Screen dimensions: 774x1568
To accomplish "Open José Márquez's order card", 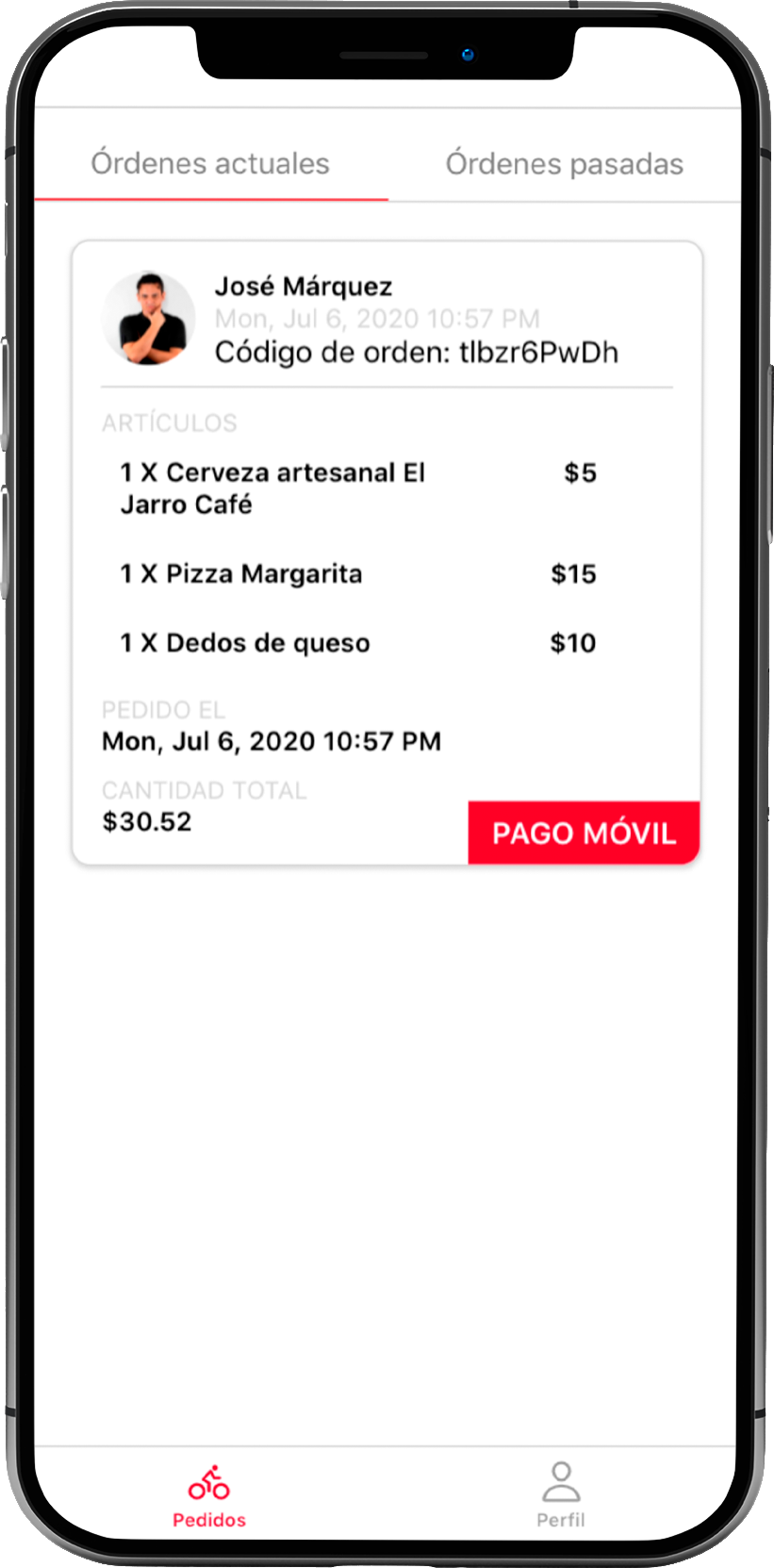I will coord(387,552).
